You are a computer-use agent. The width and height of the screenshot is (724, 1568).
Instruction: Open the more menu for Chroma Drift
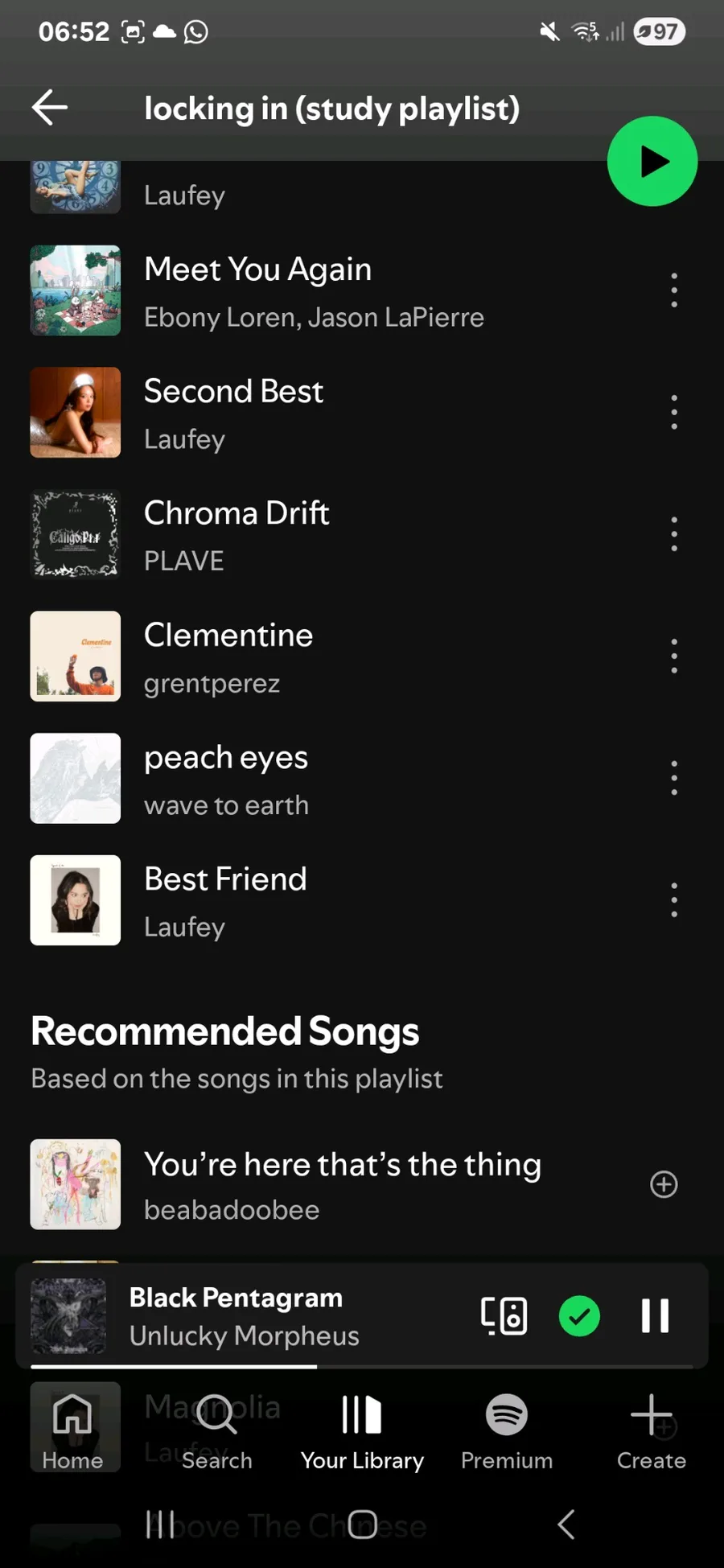(674, 534)
